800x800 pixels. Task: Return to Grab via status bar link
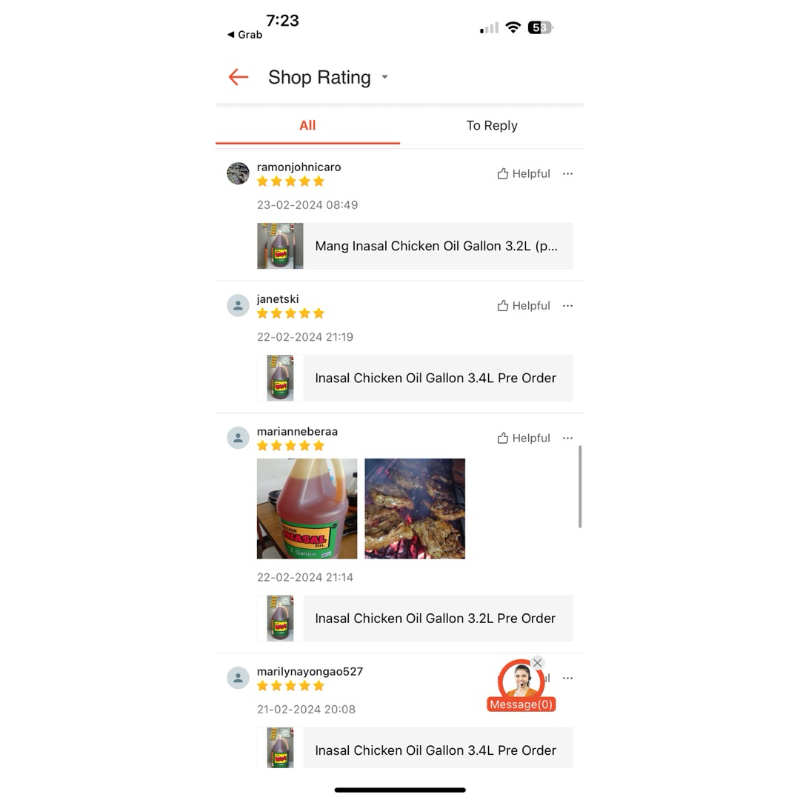point(245,35)
